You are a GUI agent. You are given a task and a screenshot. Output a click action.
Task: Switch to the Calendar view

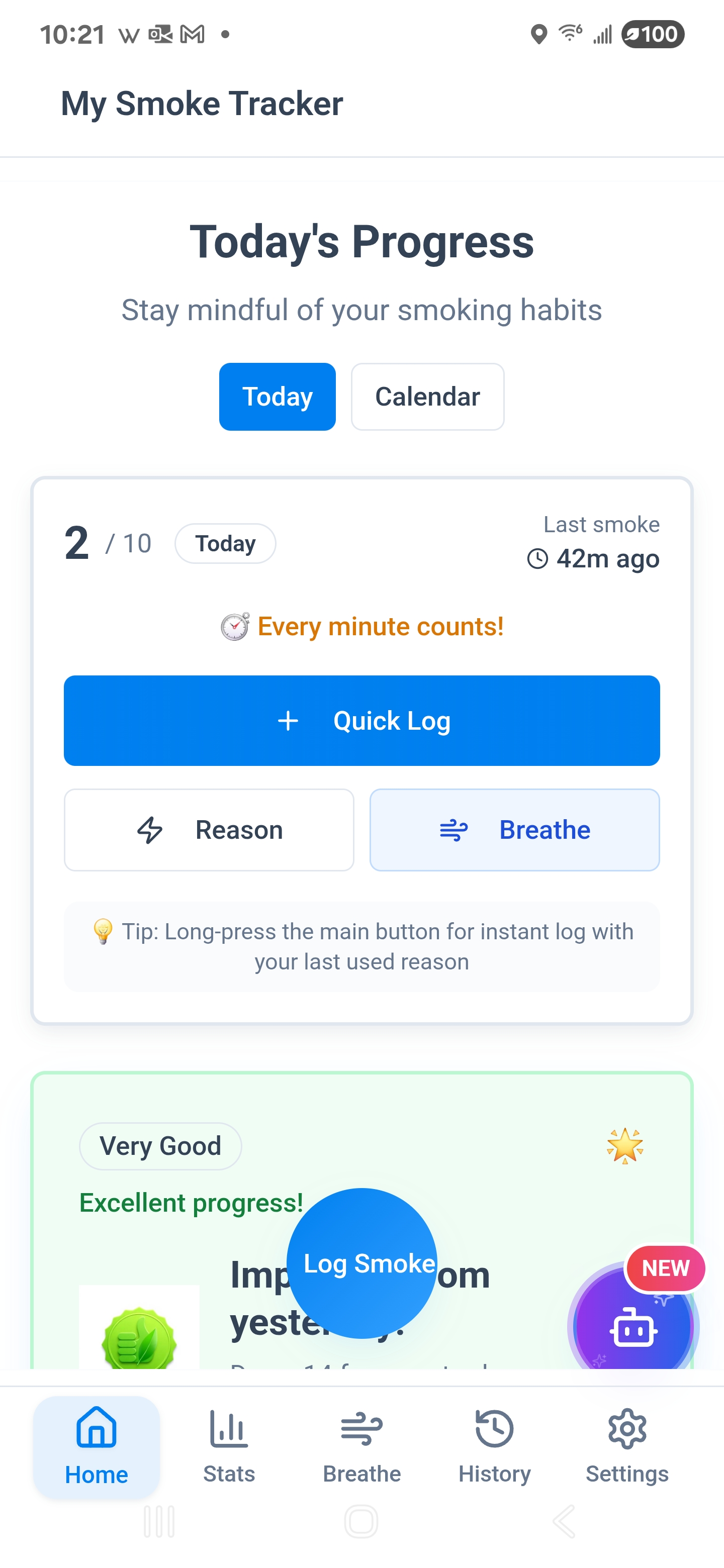click(427, 397)
